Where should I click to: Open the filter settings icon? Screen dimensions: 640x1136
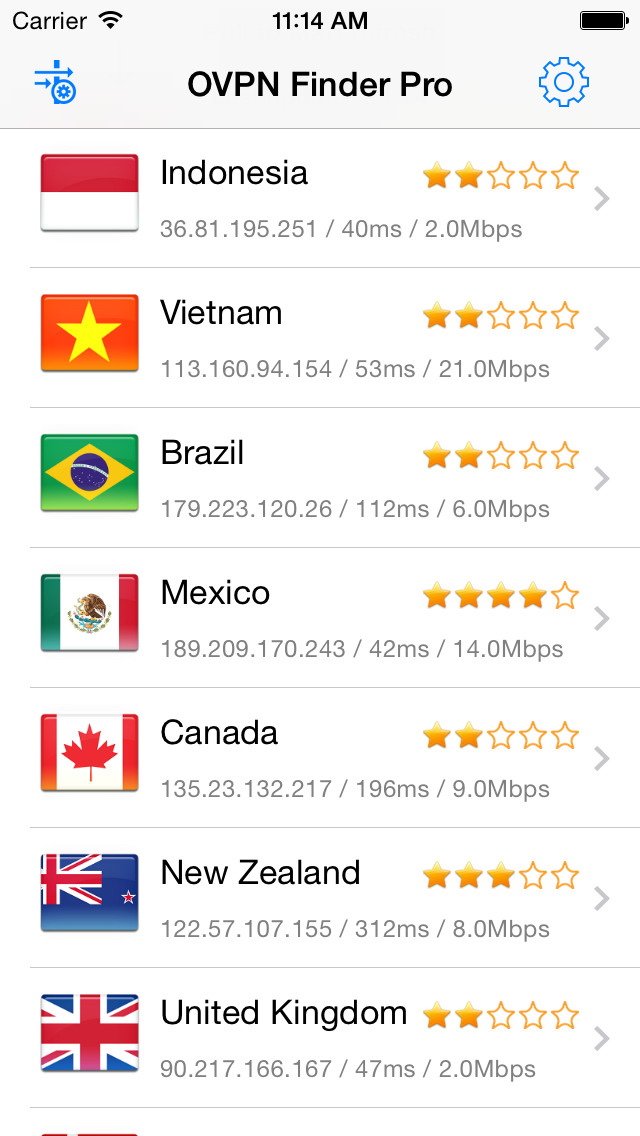click(56, 84)
